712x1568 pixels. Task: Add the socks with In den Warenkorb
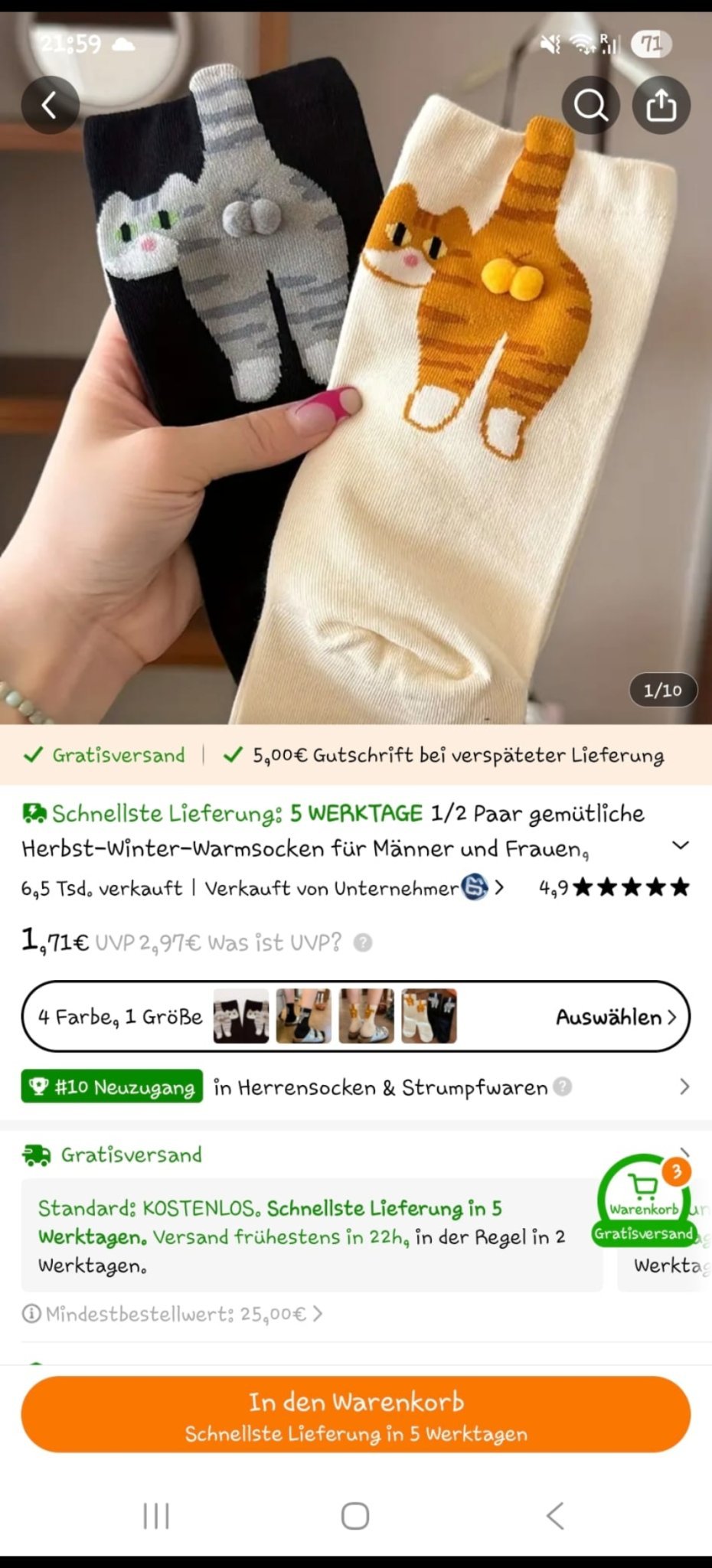[x=356, y=1414]
